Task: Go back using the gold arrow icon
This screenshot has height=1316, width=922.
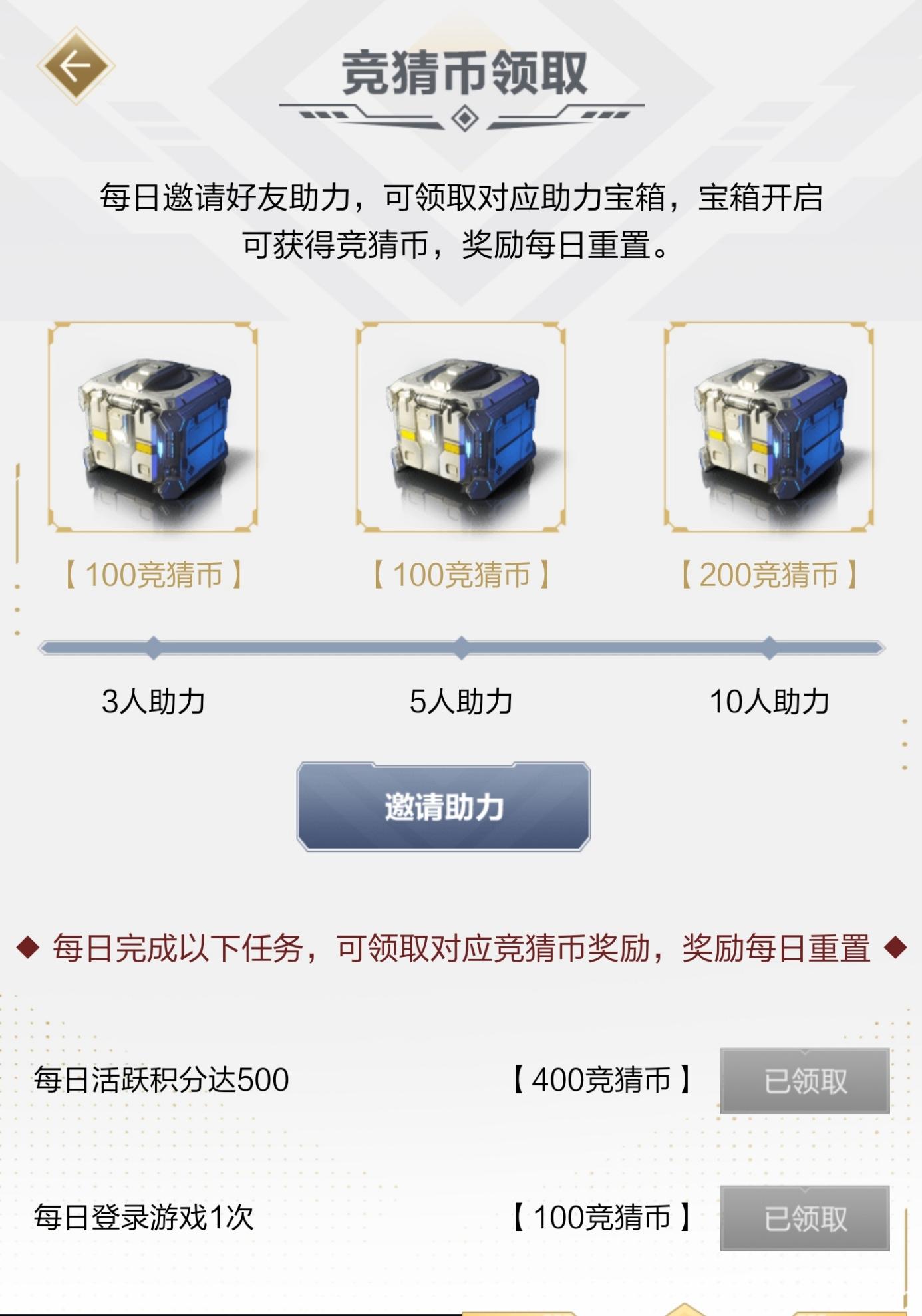Action: [x=75, y=66]
